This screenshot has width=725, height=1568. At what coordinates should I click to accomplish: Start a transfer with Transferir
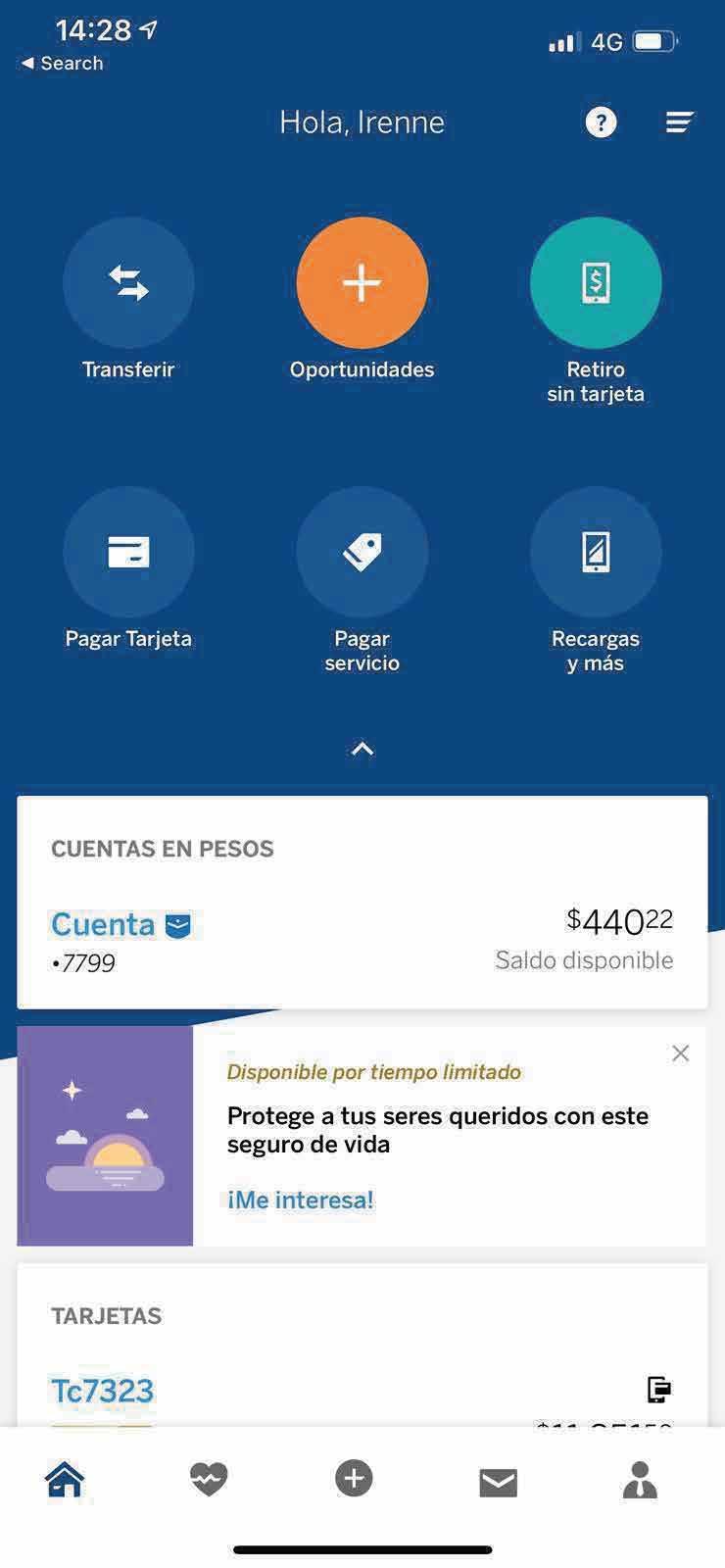point(128,283)
